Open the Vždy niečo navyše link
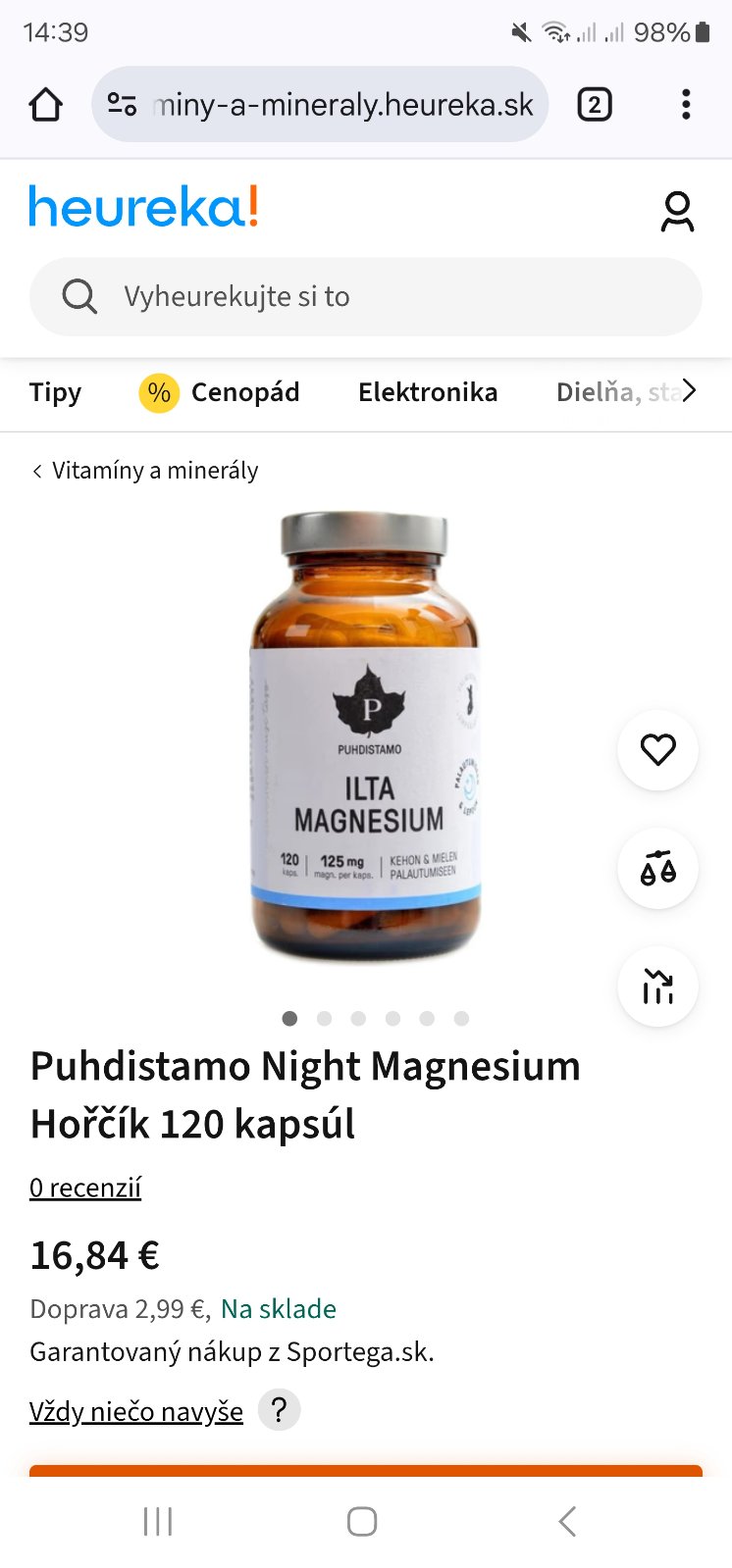Image resolution: width=732 pixels, height=1568 pixels. (x=136, y=1411)
